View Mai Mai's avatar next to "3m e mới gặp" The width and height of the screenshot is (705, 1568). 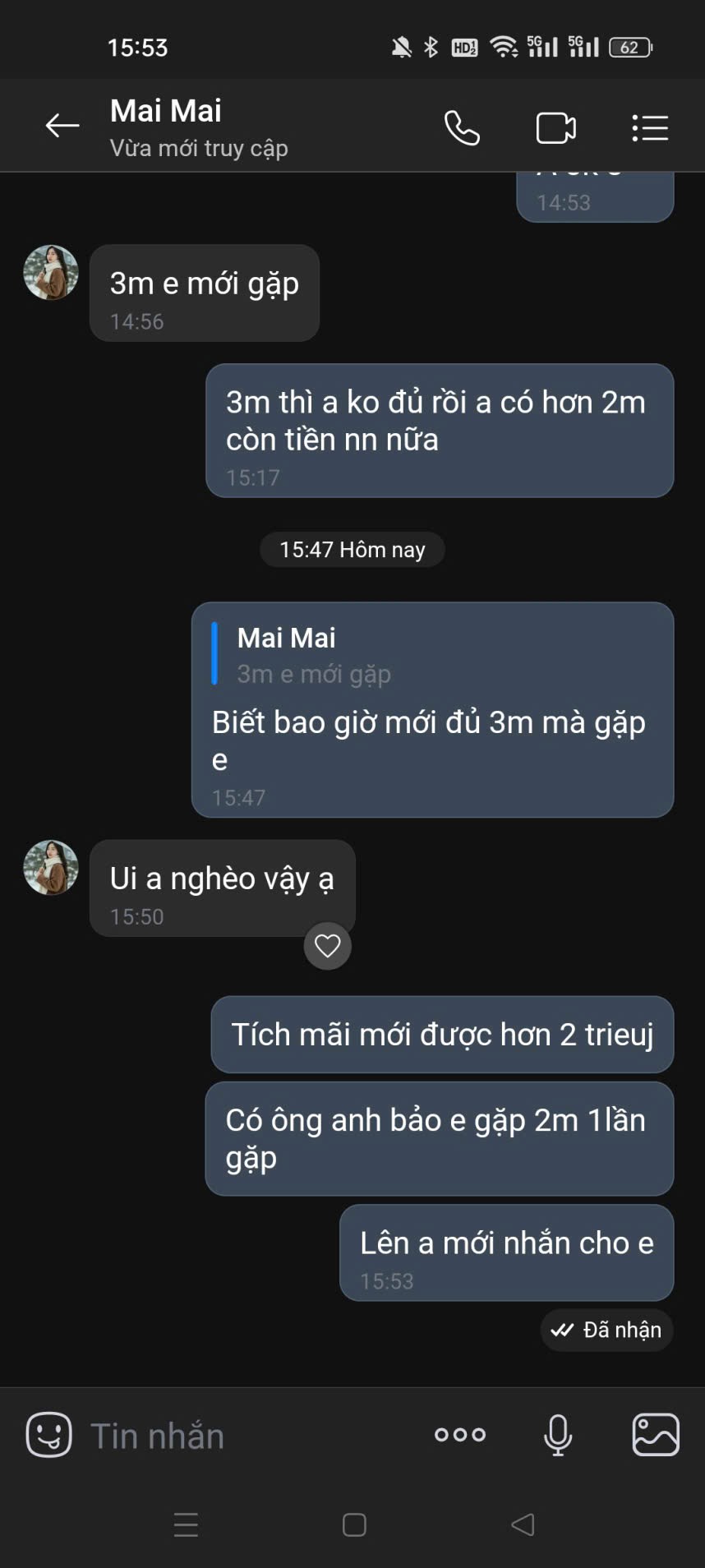point(51,273)
